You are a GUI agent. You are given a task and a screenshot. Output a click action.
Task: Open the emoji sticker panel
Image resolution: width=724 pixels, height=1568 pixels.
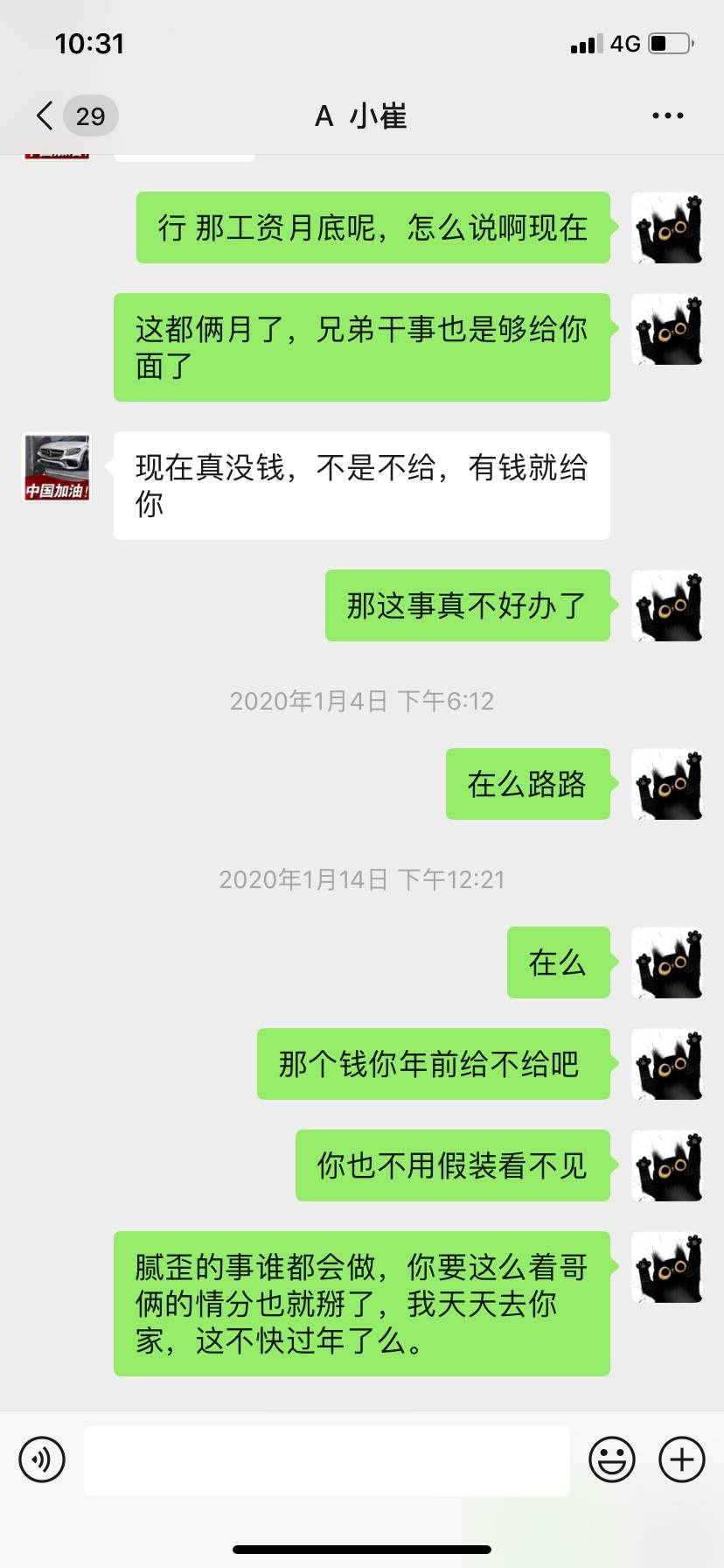click(611, 1459)
